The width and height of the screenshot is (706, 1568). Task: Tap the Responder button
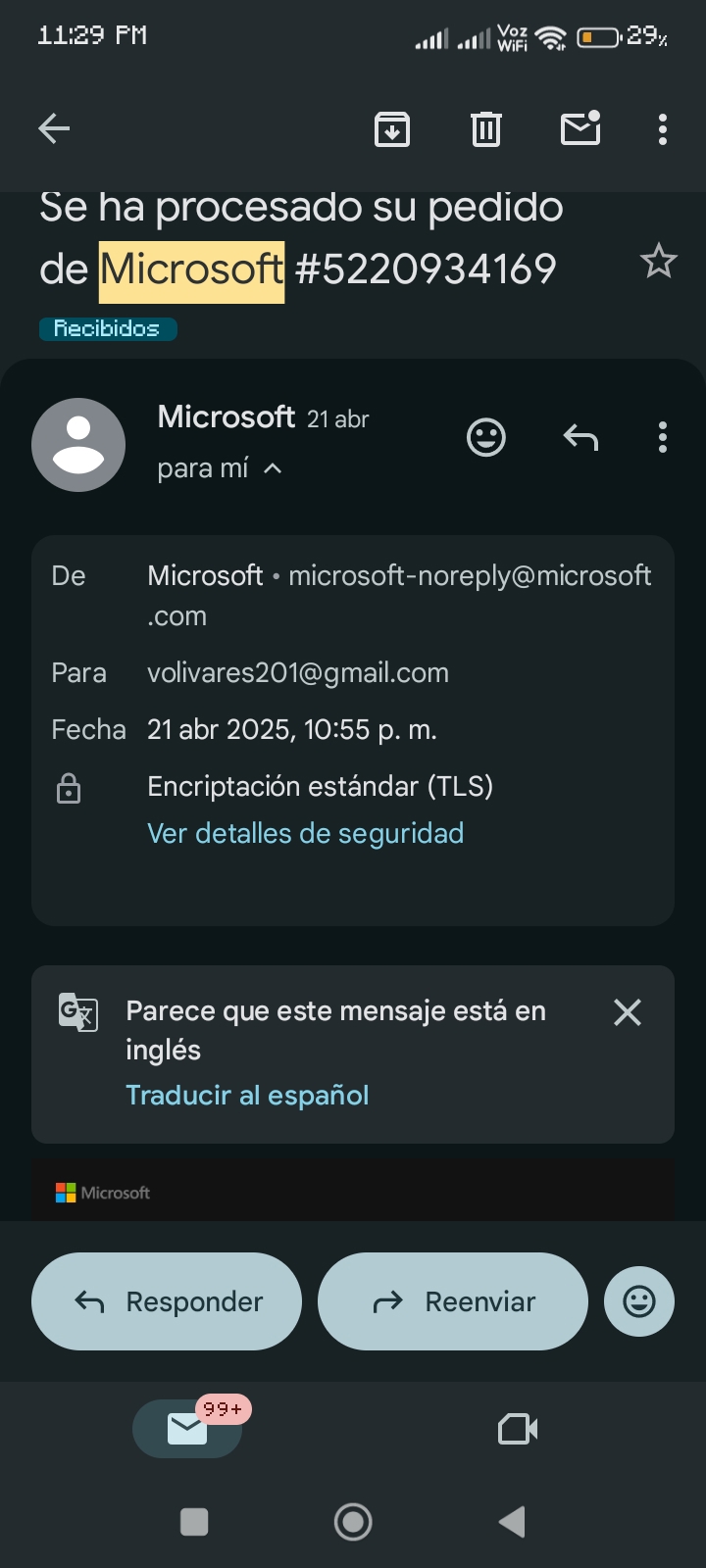coord(167,1301)
